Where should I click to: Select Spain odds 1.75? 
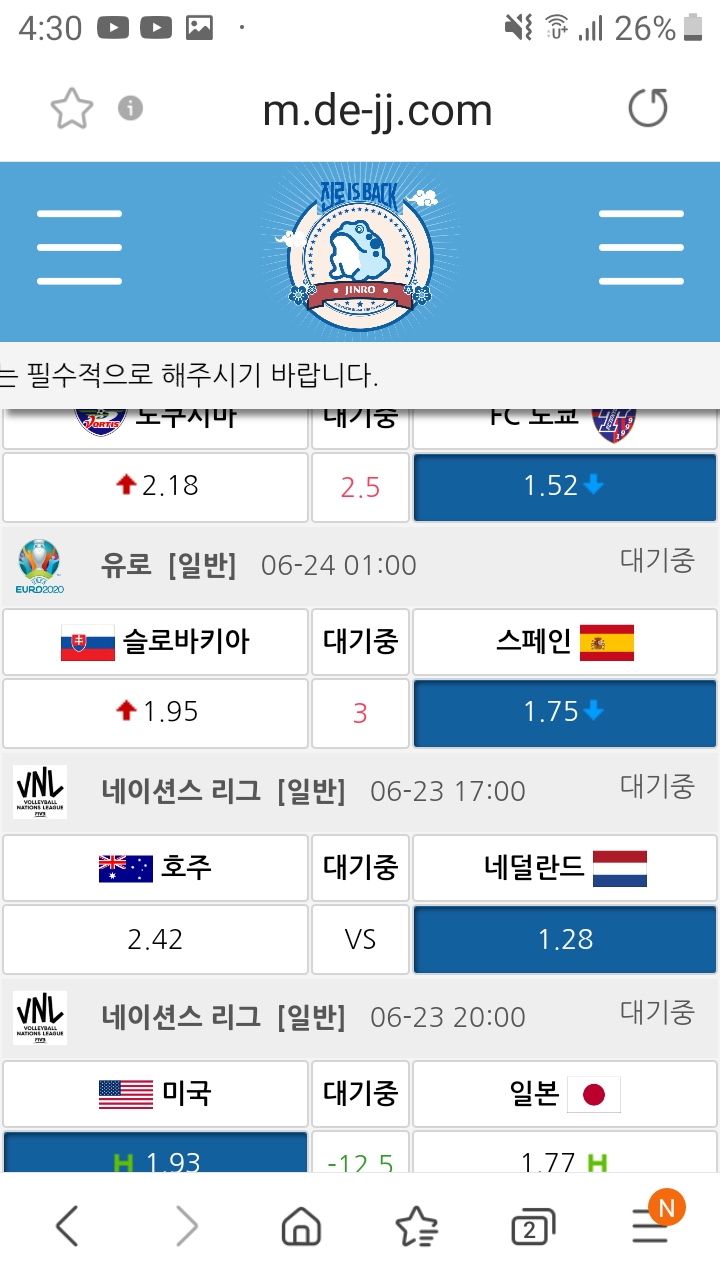[565, 712]
